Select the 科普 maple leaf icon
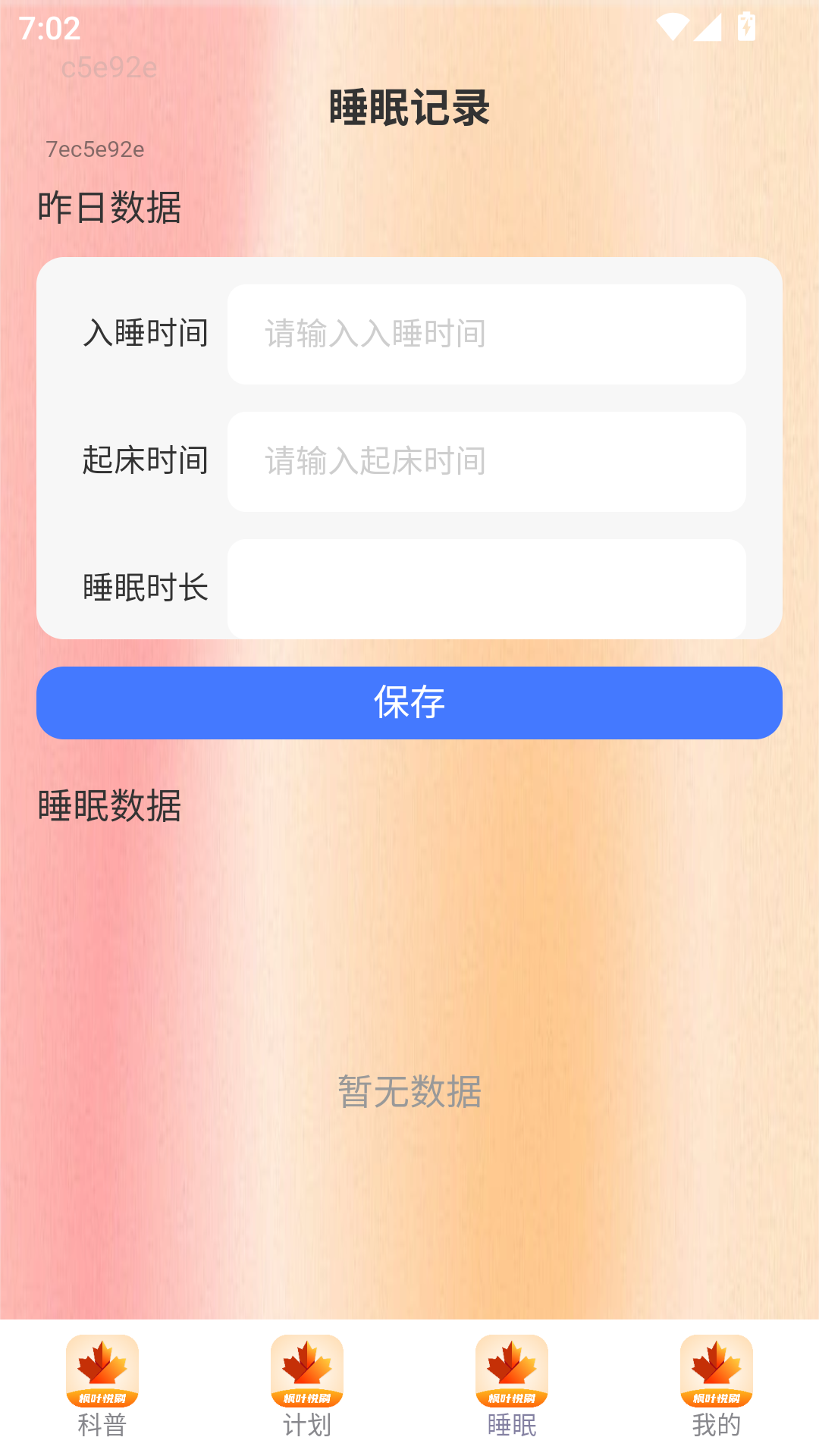819x1456 pixels. pyautogui.click(x=102, y=1372)
